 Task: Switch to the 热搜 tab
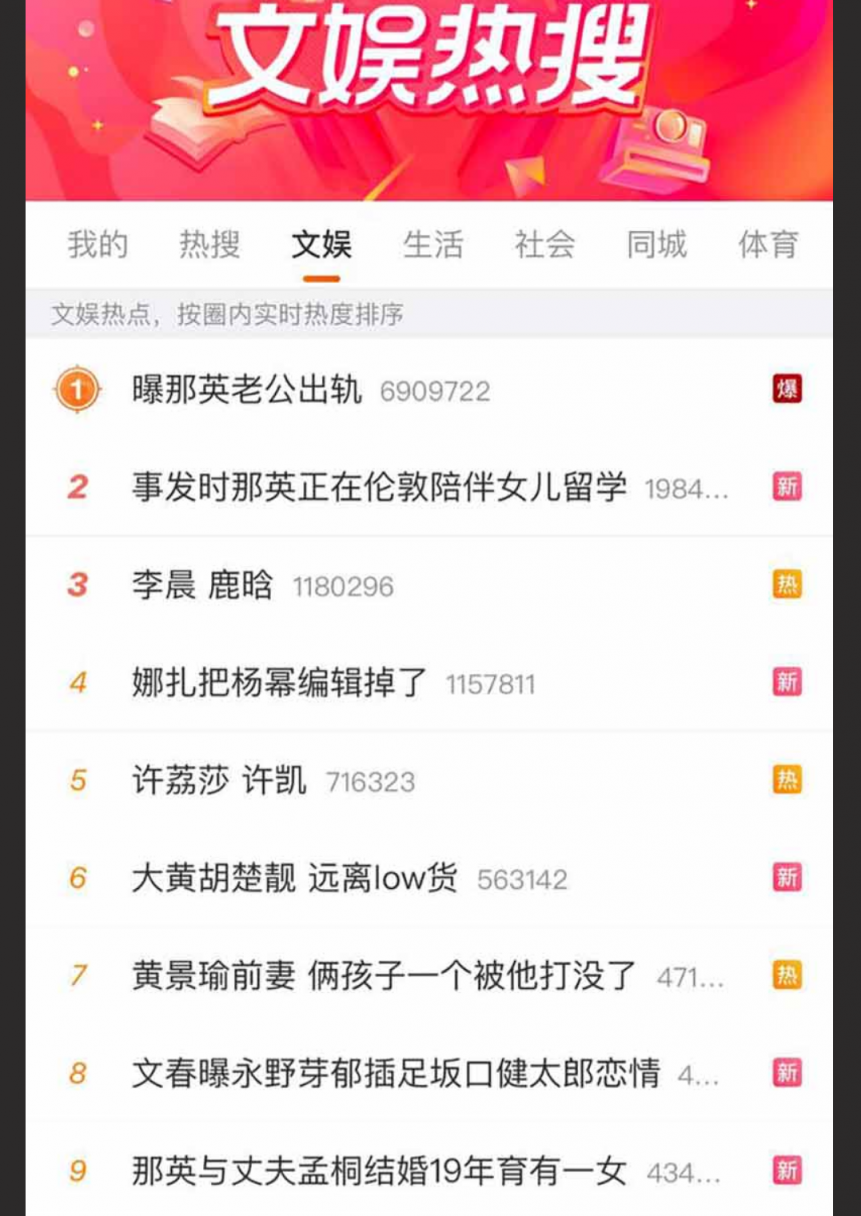(x=210, y=245)
